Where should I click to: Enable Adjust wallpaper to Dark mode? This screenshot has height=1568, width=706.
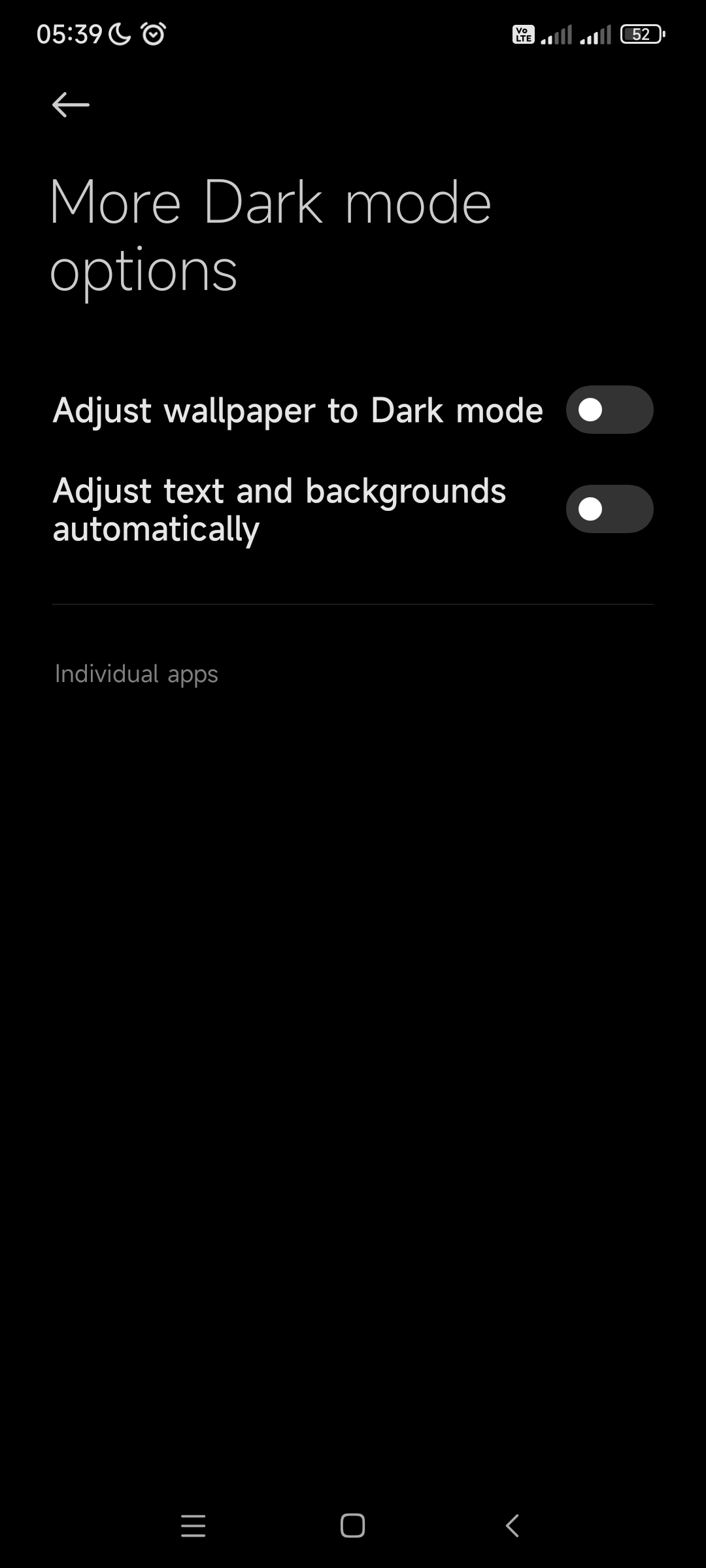click(x=609, y=410)
